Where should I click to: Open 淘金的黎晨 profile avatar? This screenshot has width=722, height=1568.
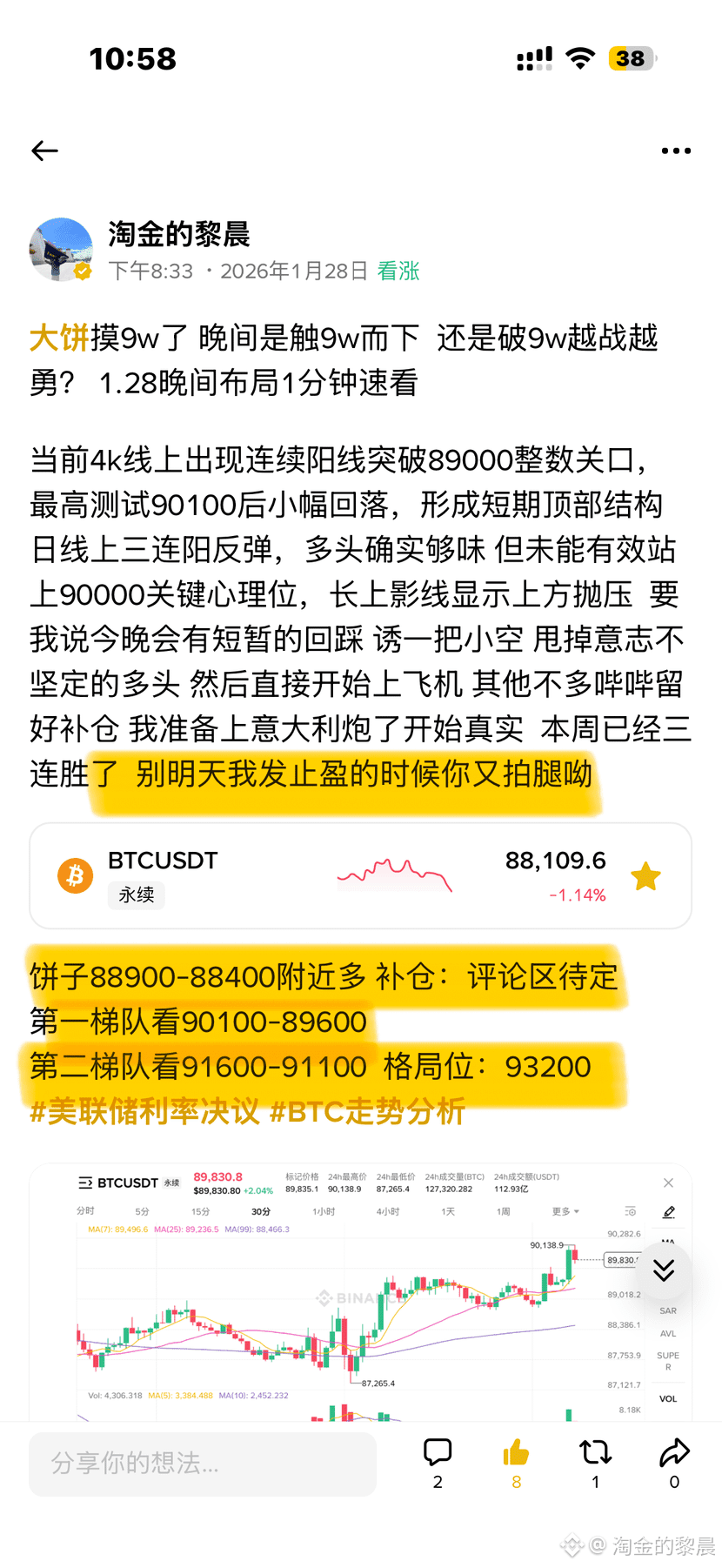point(61,250)
